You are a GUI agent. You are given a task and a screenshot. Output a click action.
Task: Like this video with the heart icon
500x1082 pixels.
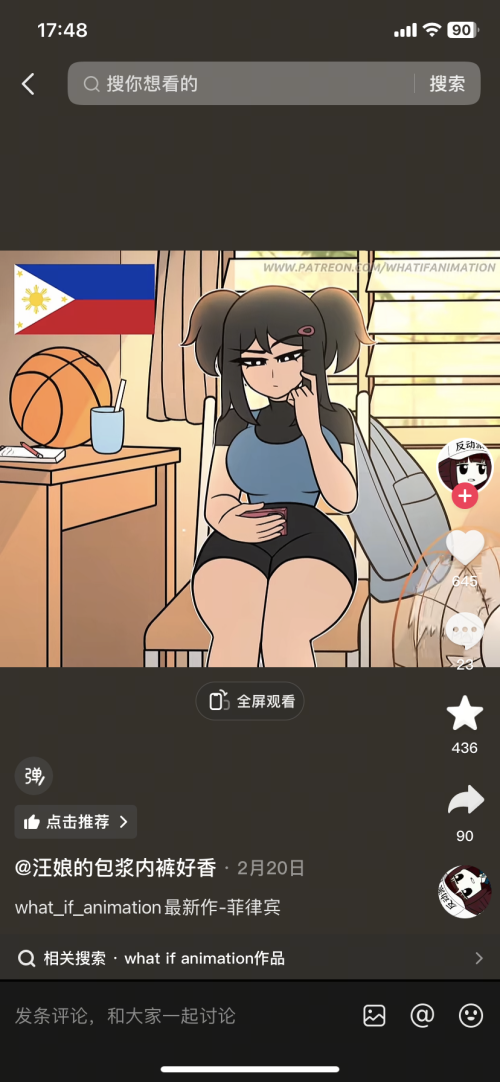tap(465, 549)
